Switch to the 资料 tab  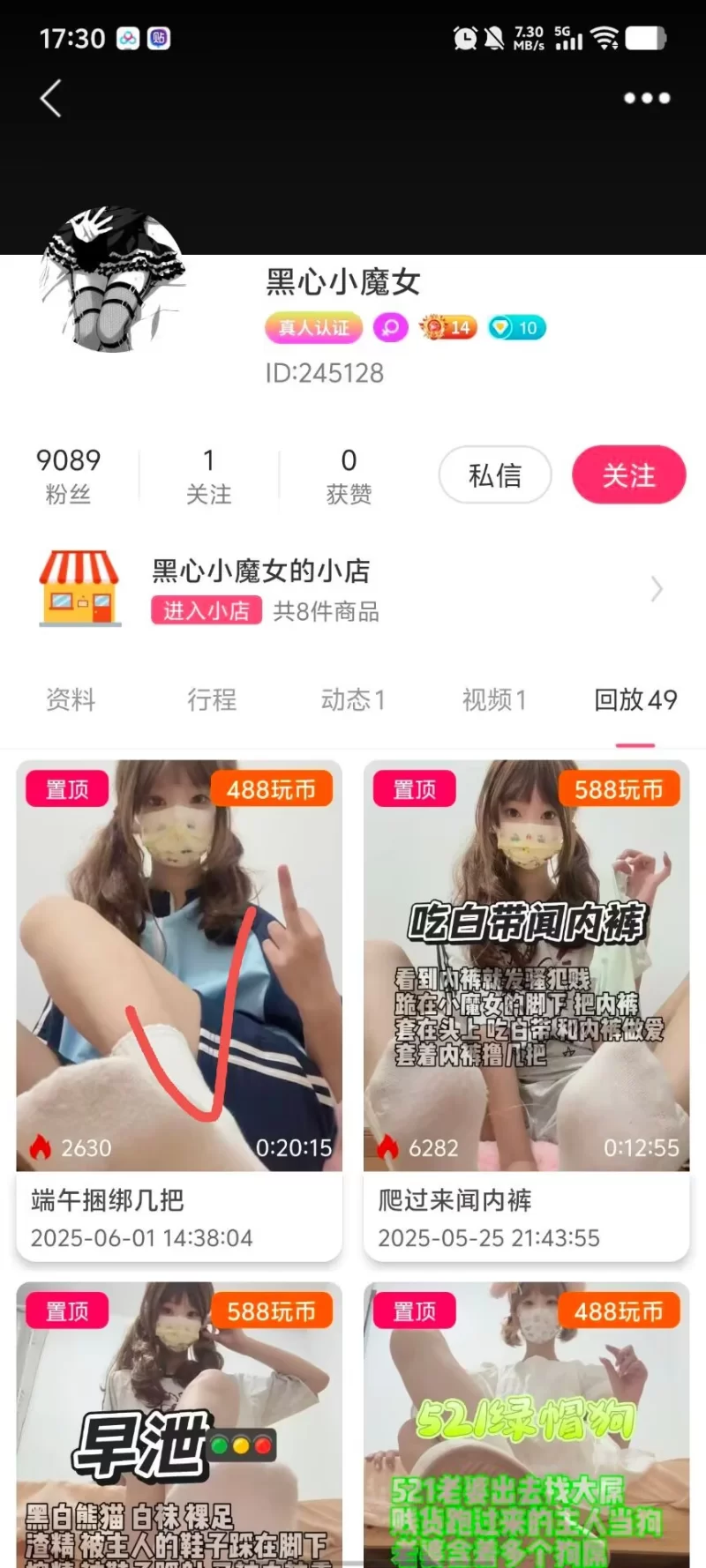pos(71,700)
